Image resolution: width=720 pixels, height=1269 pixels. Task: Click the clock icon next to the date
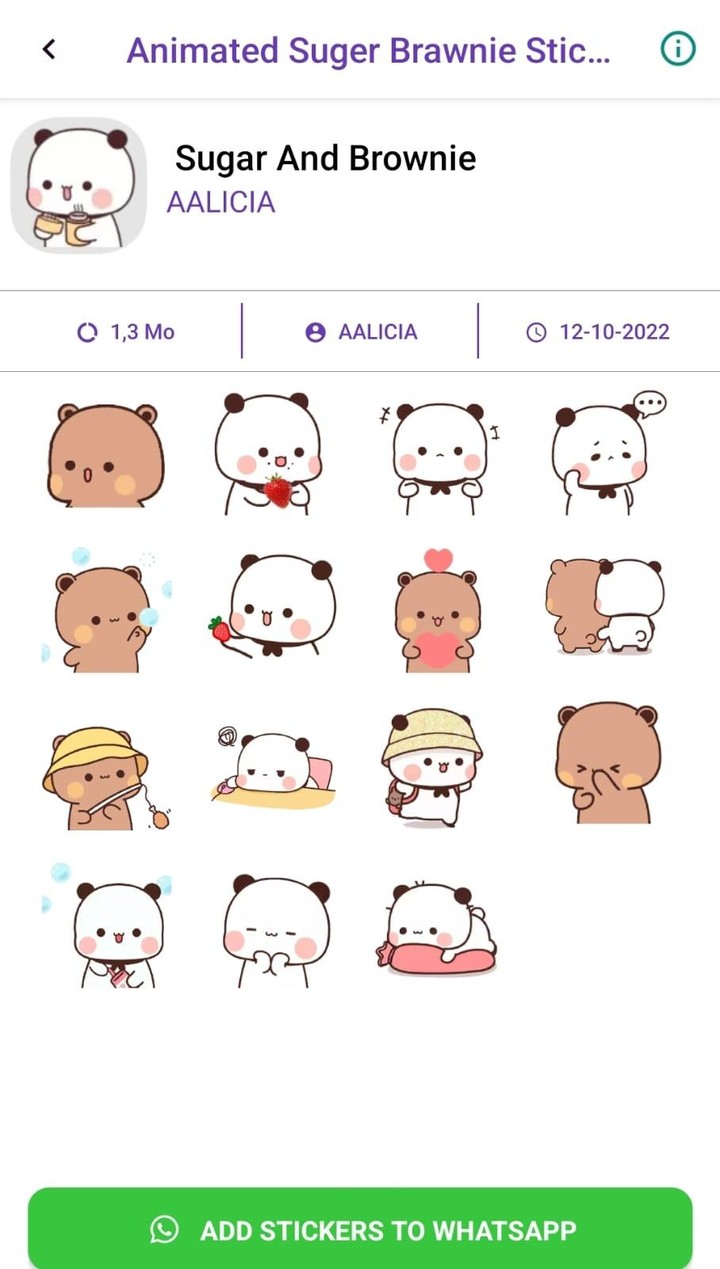537,331
